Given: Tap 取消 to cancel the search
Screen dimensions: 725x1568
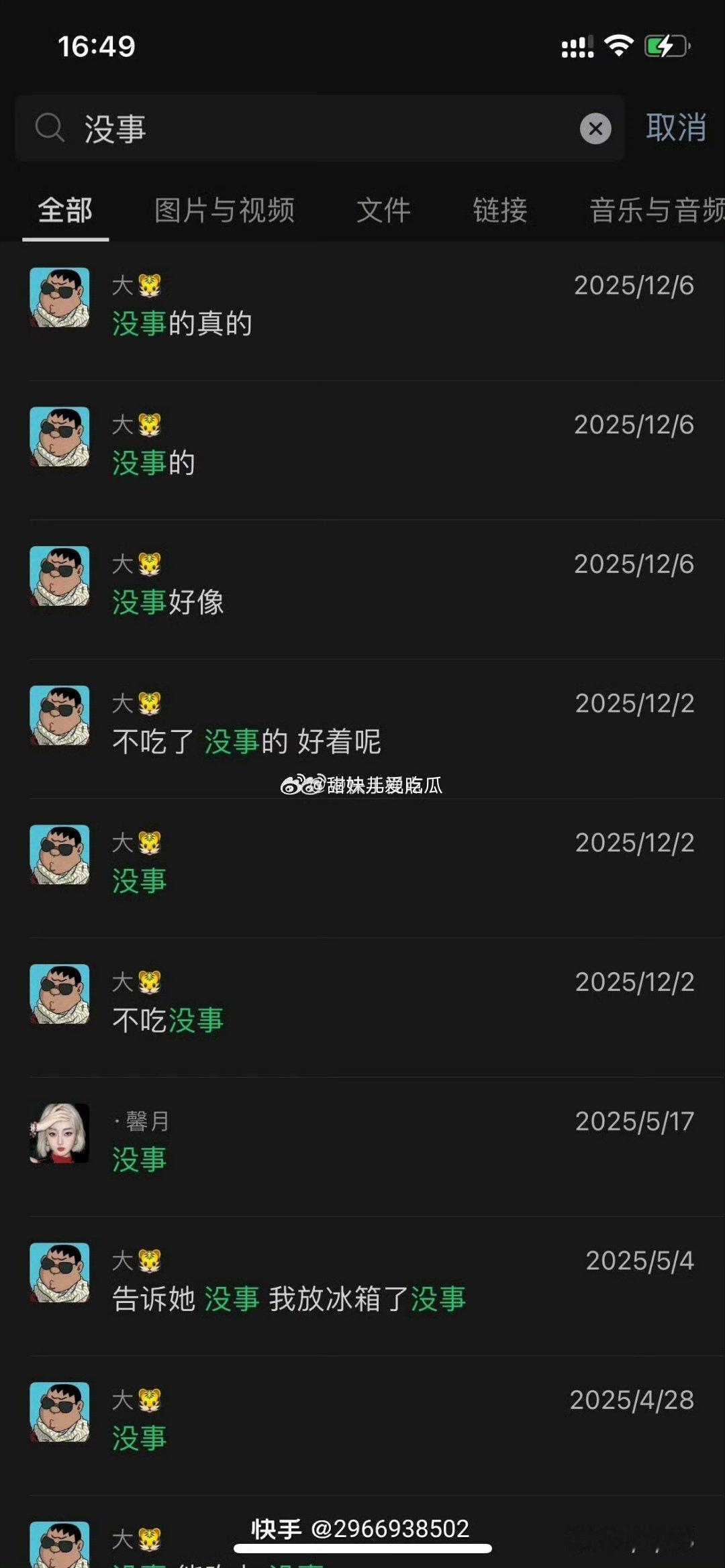Looking at the screenshot, I should click(675, 126).
